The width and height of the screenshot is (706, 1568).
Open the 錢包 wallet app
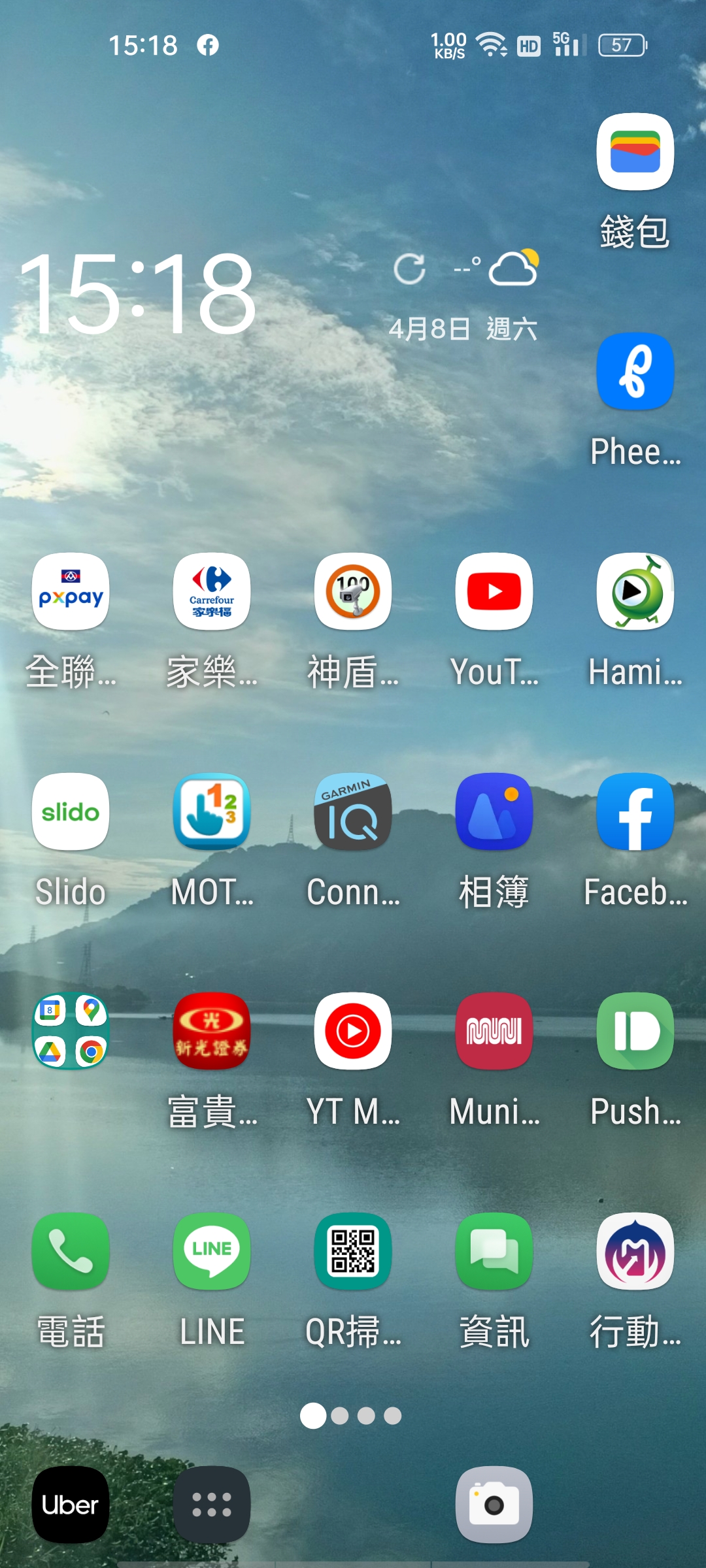[x=635, y=152]
